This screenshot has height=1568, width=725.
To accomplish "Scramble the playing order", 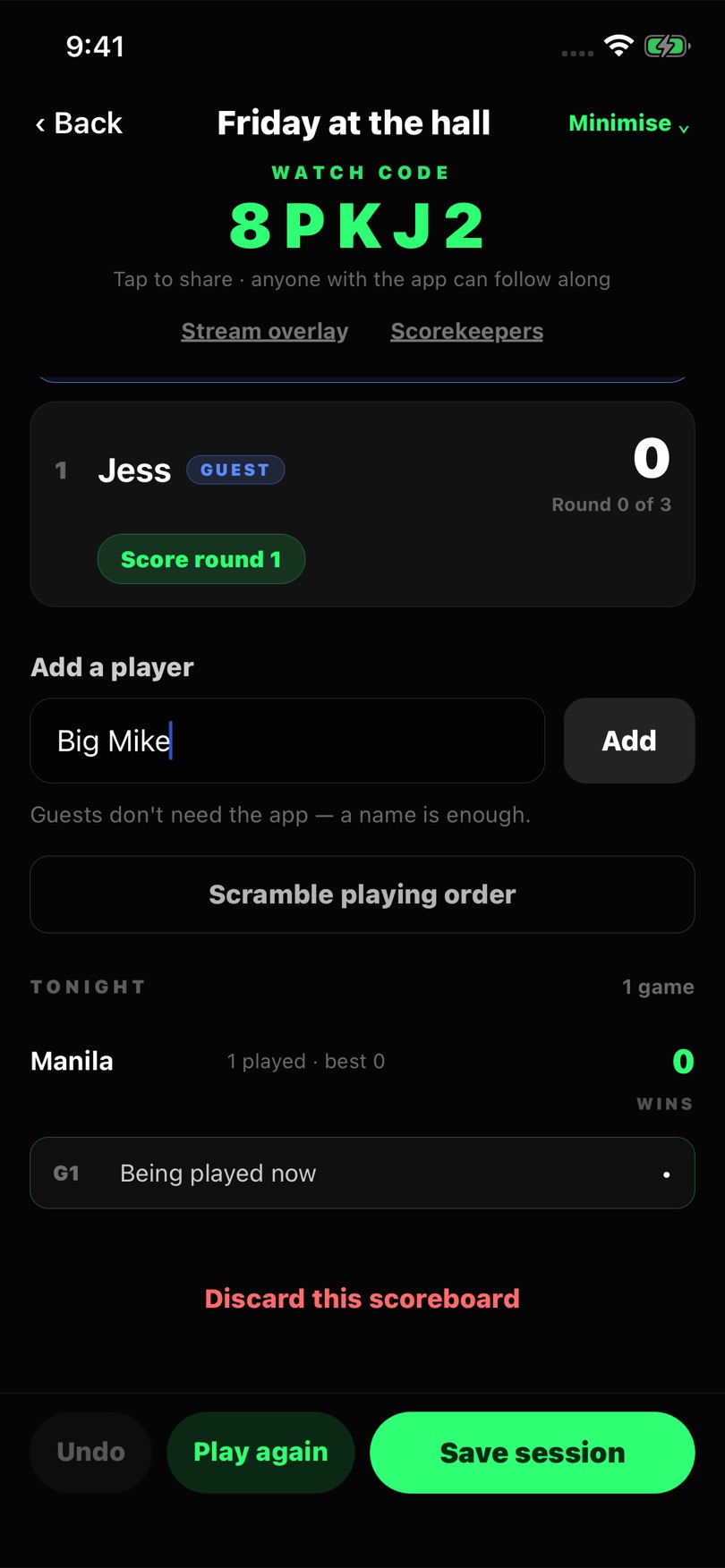I will 362,894.
